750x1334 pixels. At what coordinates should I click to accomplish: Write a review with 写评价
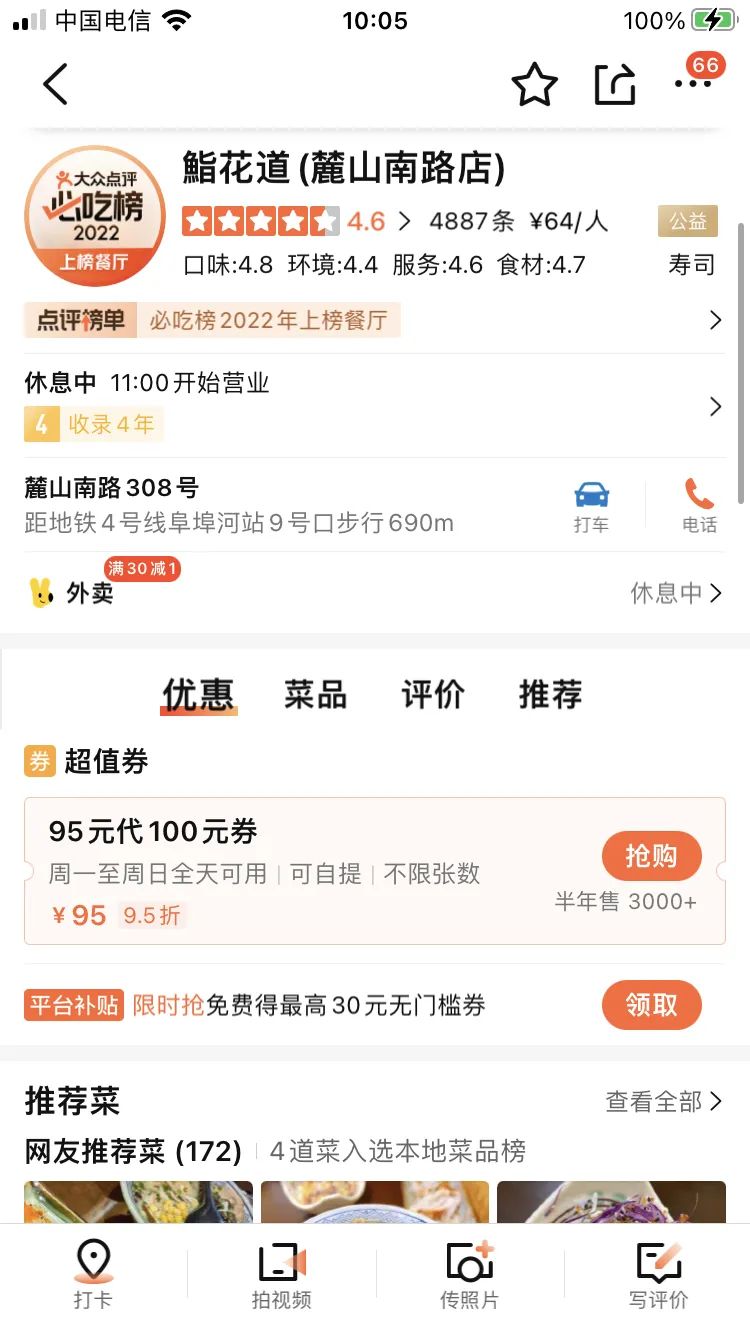pos(658,1274)
